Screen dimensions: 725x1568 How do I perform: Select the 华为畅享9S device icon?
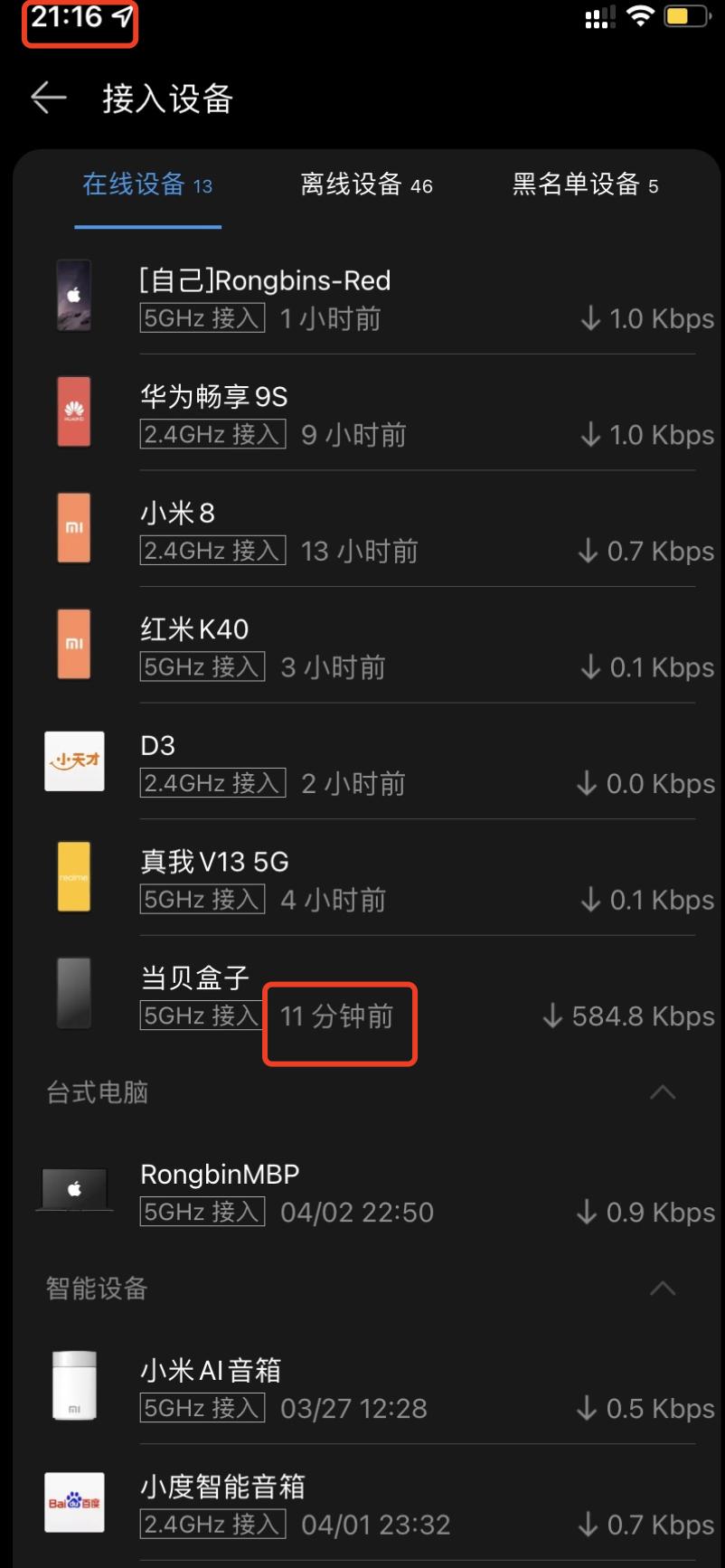73,412
